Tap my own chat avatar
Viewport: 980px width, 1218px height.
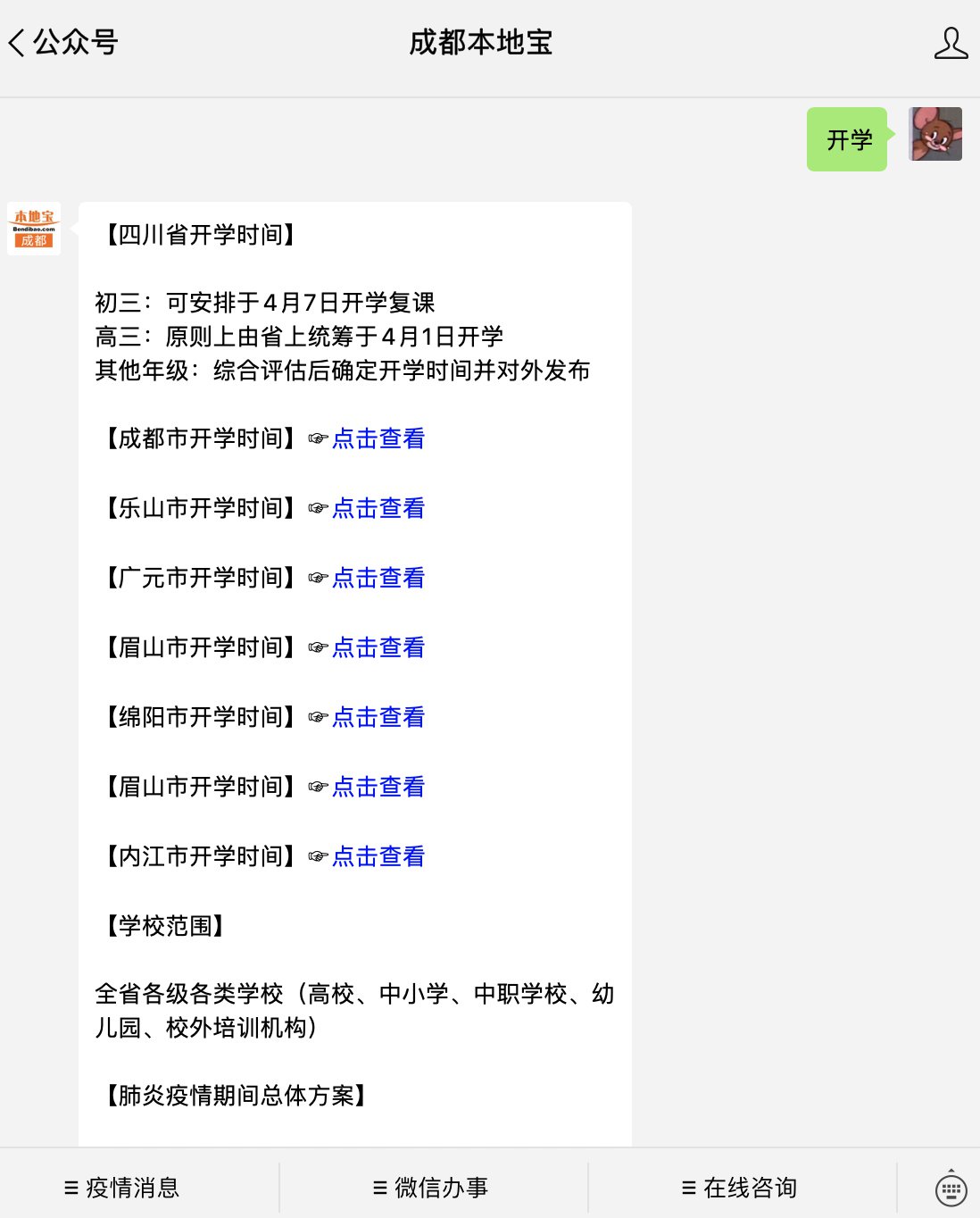(x=934, y=134)
